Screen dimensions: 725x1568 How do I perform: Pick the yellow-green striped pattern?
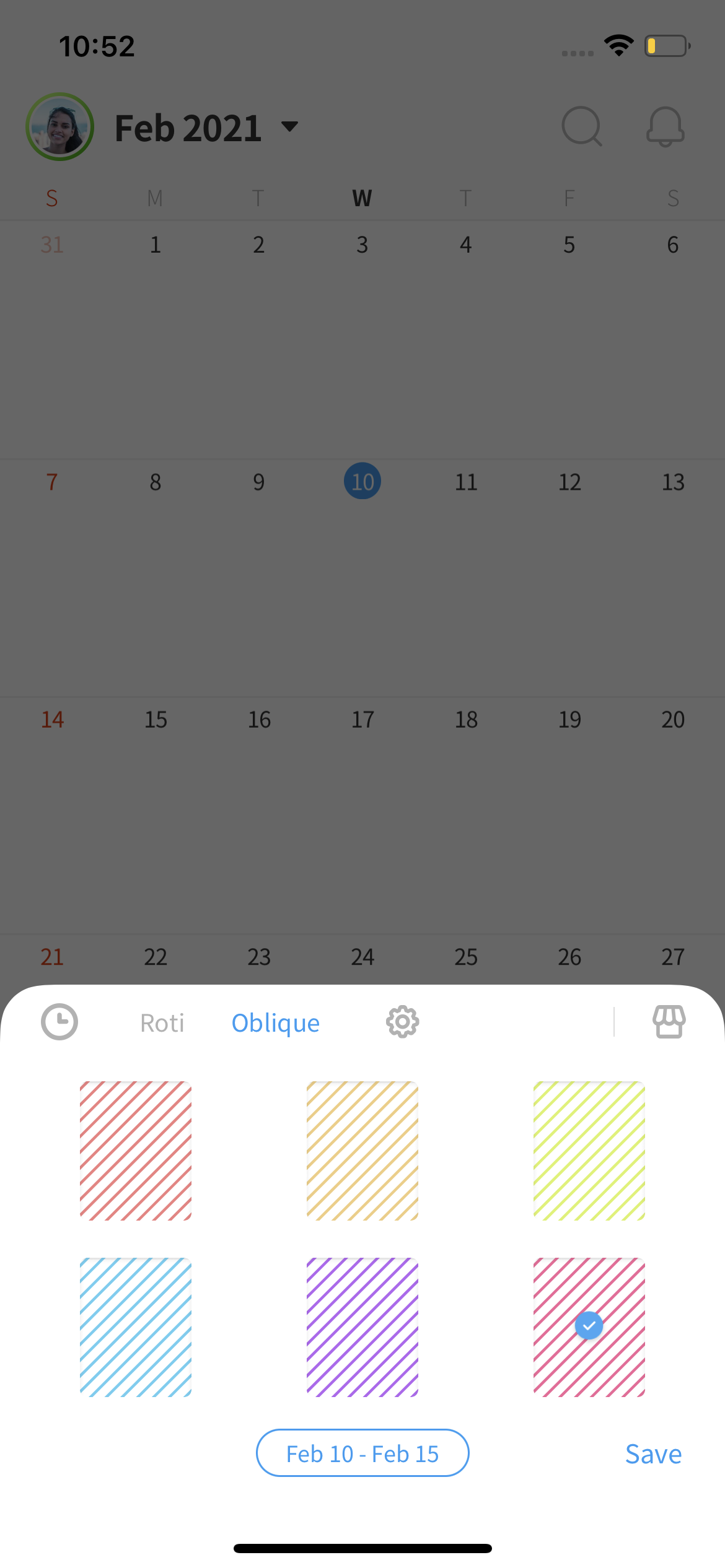click(x=589, y=1151)
